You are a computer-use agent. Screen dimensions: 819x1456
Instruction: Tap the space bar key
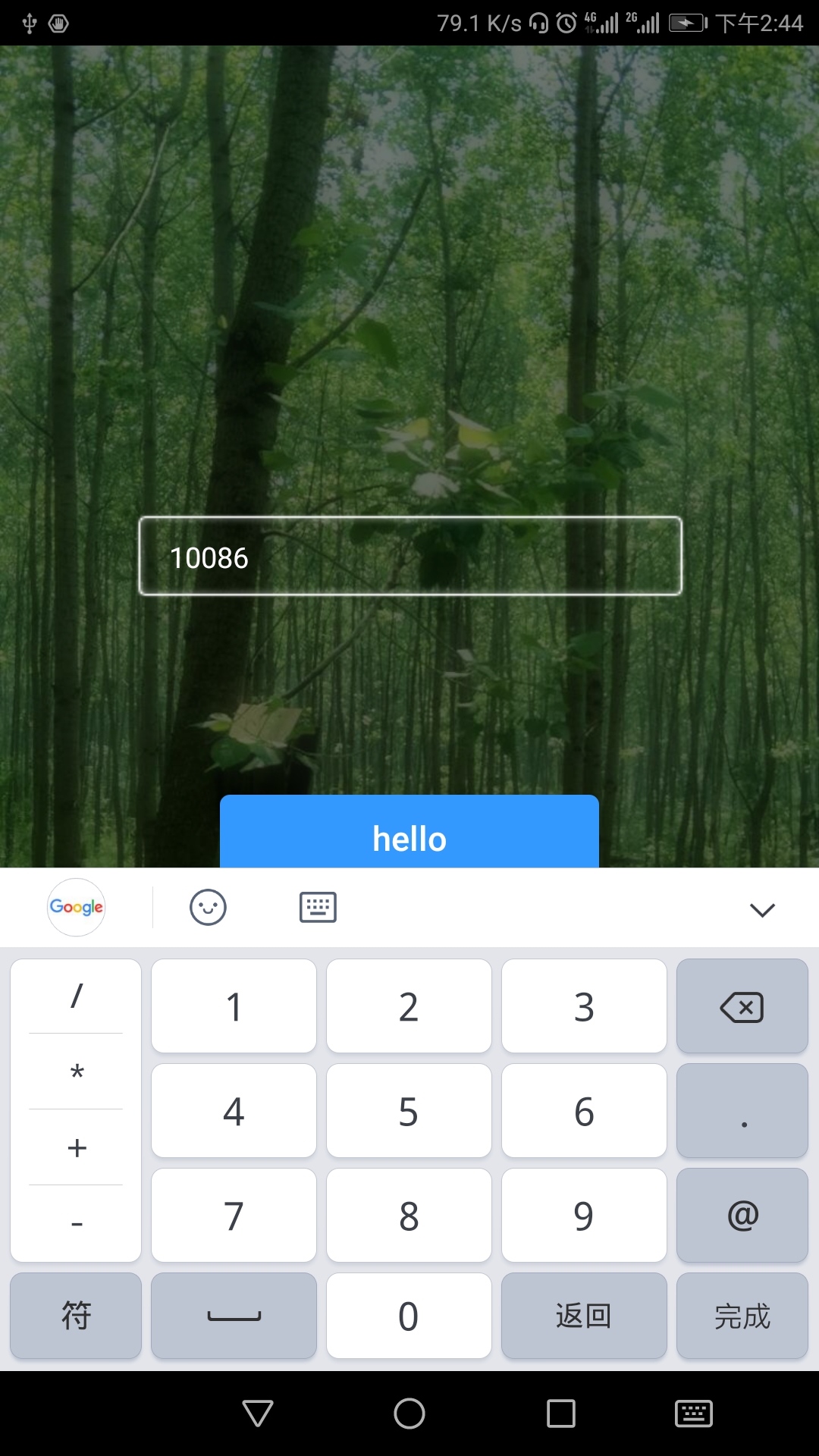[234, 1316]
